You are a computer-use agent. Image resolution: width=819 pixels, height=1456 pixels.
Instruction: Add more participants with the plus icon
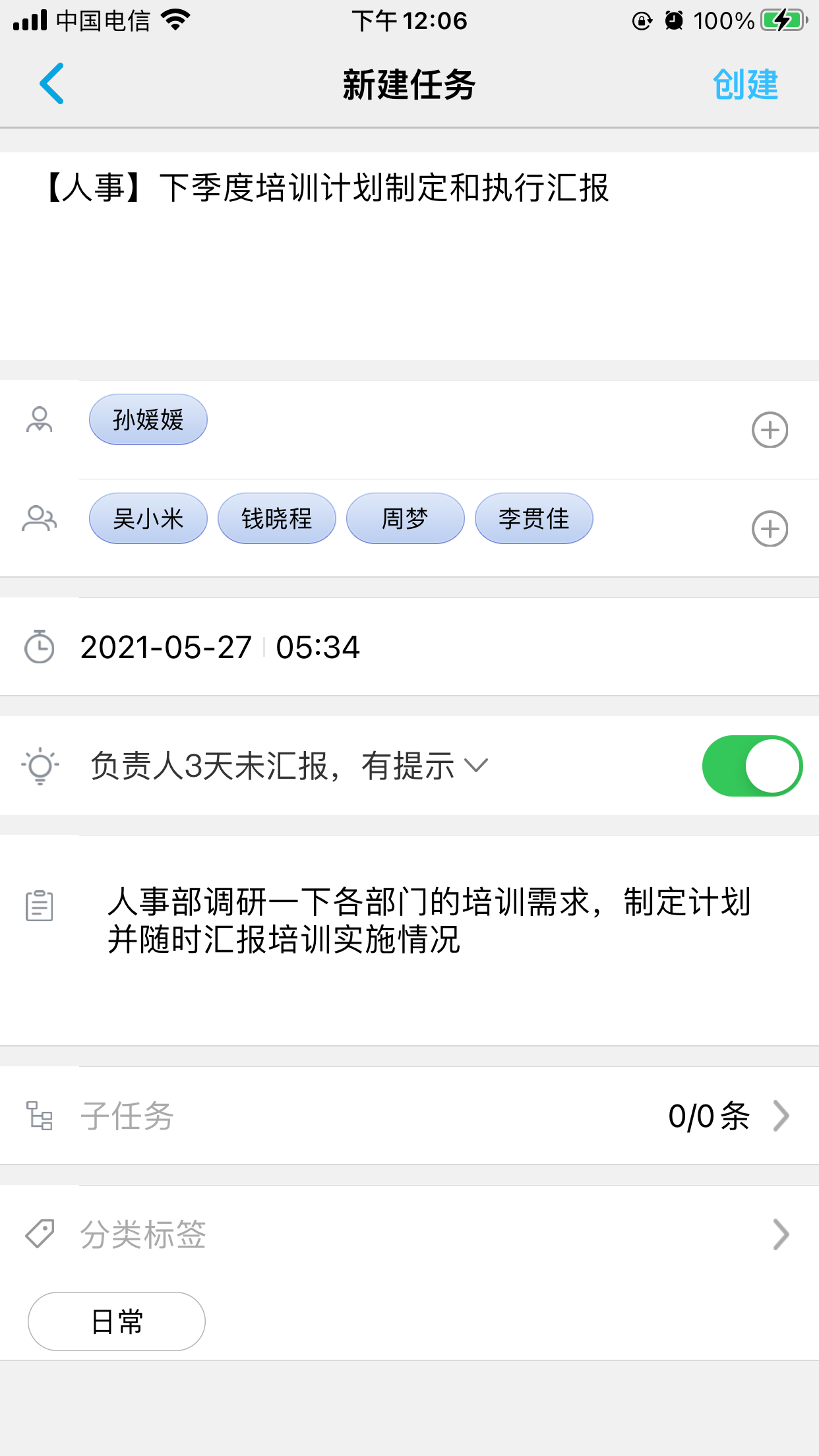pyautogui.click(x=770, y=529)
